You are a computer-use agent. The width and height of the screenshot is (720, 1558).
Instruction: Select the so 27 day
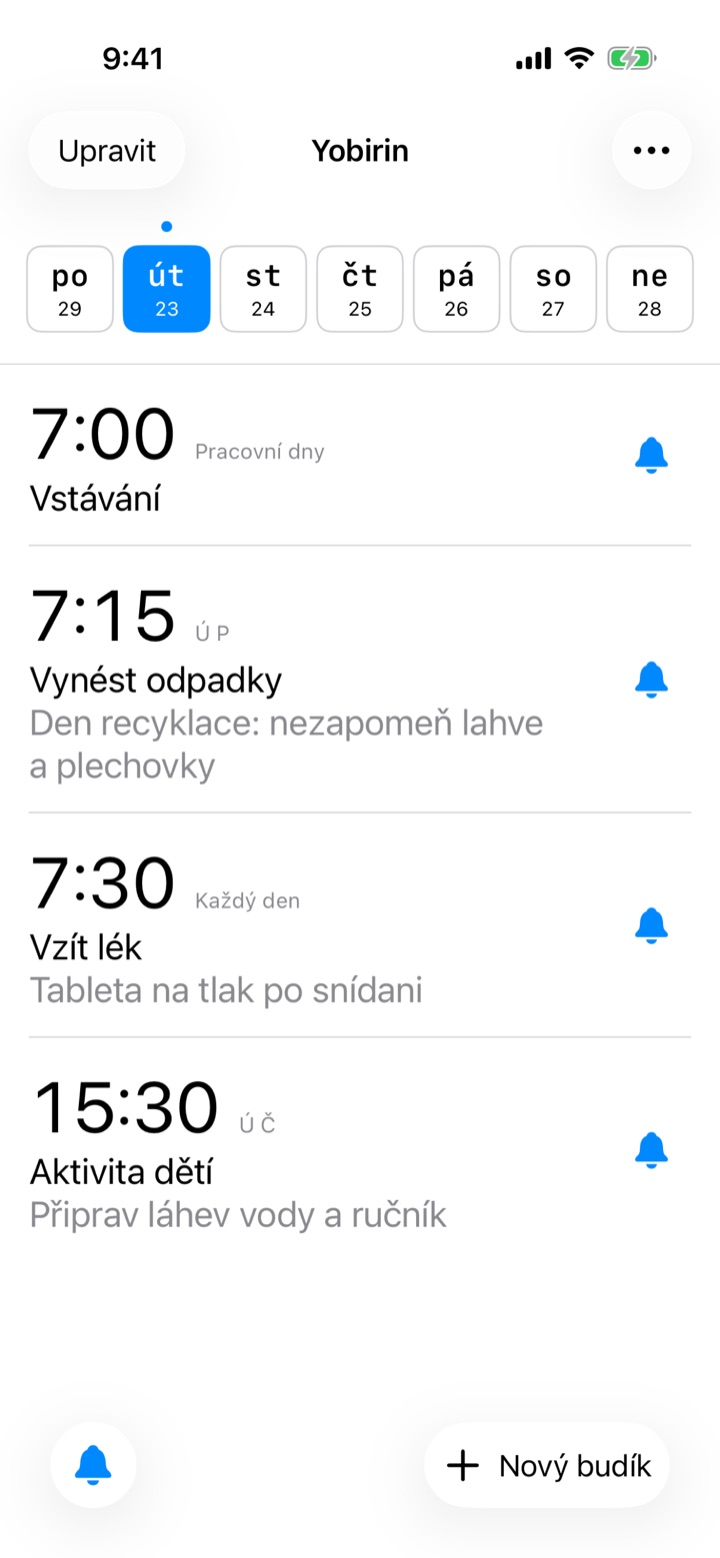pyautogui.click(x=553, y=289)
